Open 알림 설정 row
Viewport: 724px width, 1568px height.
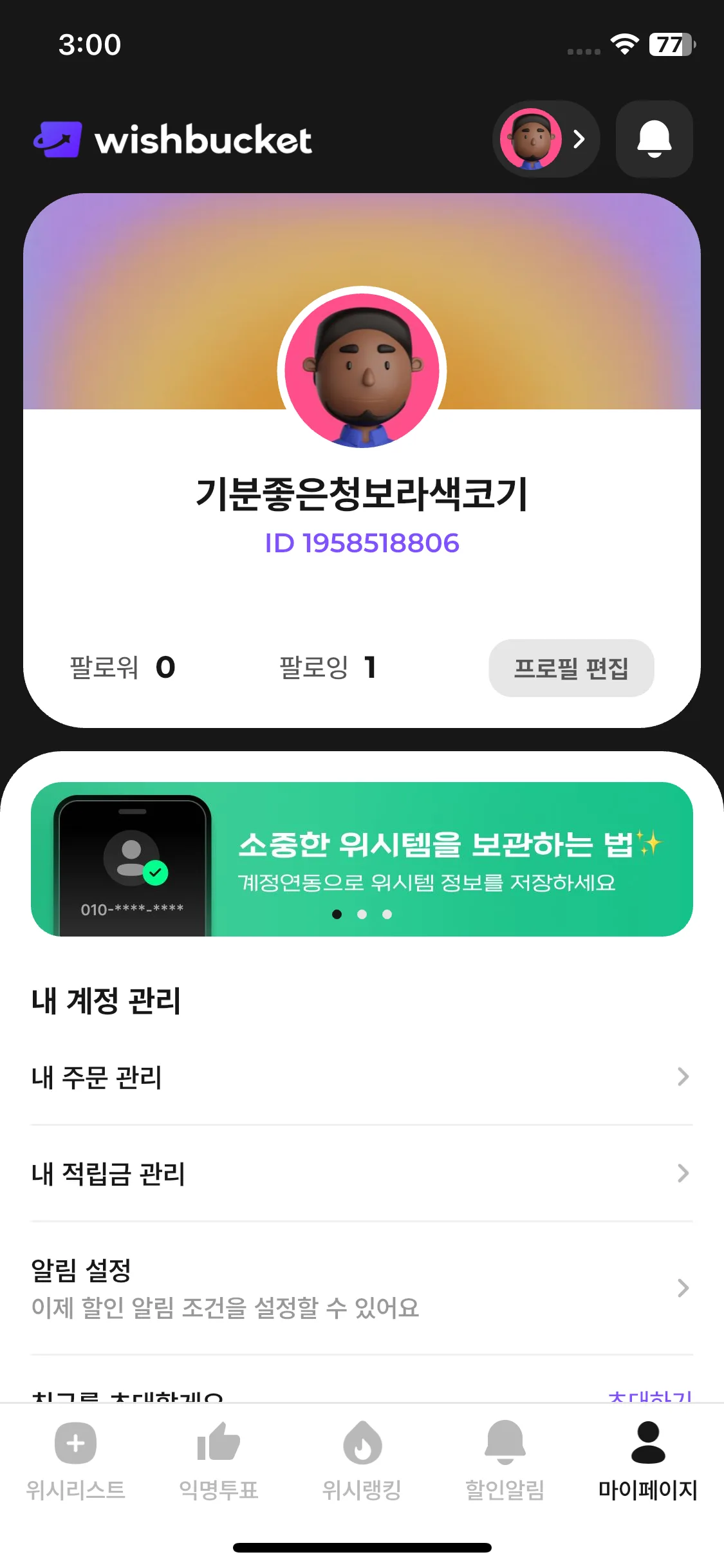[360, 1288]
